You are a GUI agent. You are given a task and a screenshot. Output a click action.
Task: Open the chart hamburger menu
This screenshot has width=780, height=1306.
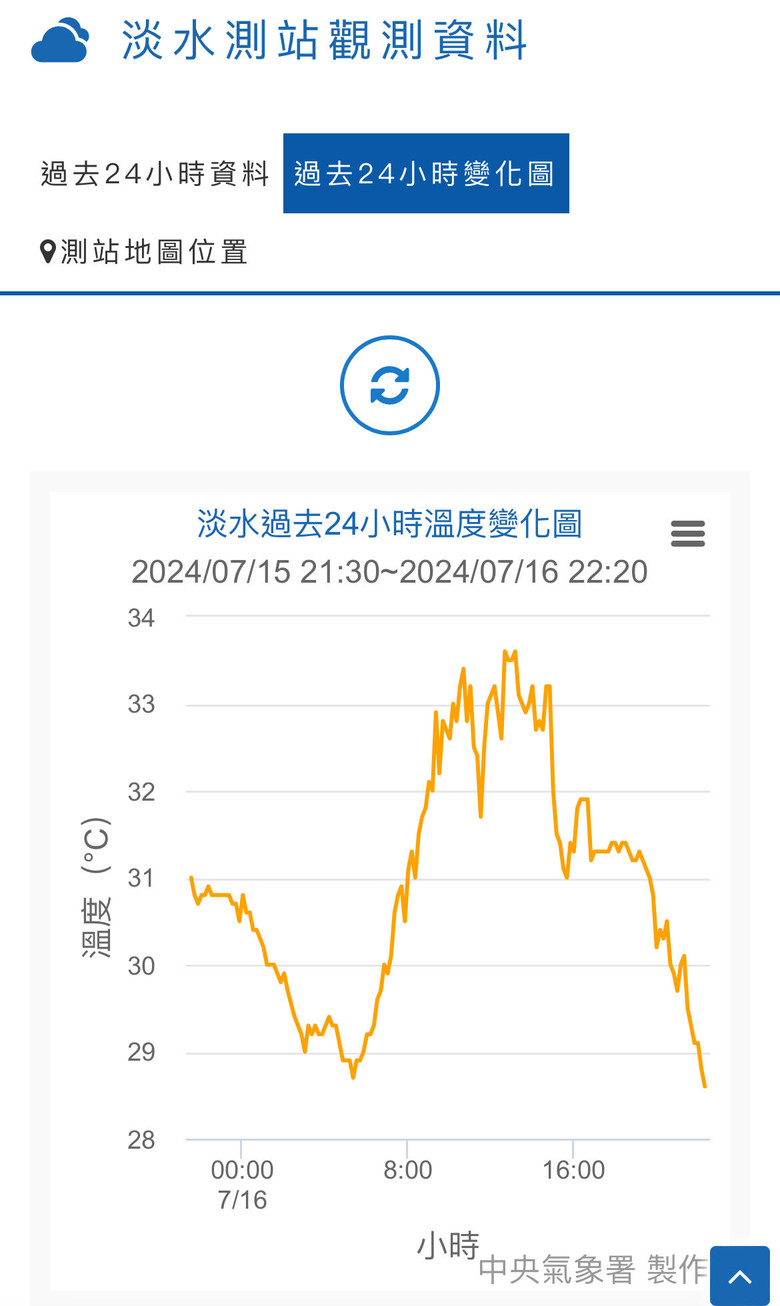(x=688, y=534)
